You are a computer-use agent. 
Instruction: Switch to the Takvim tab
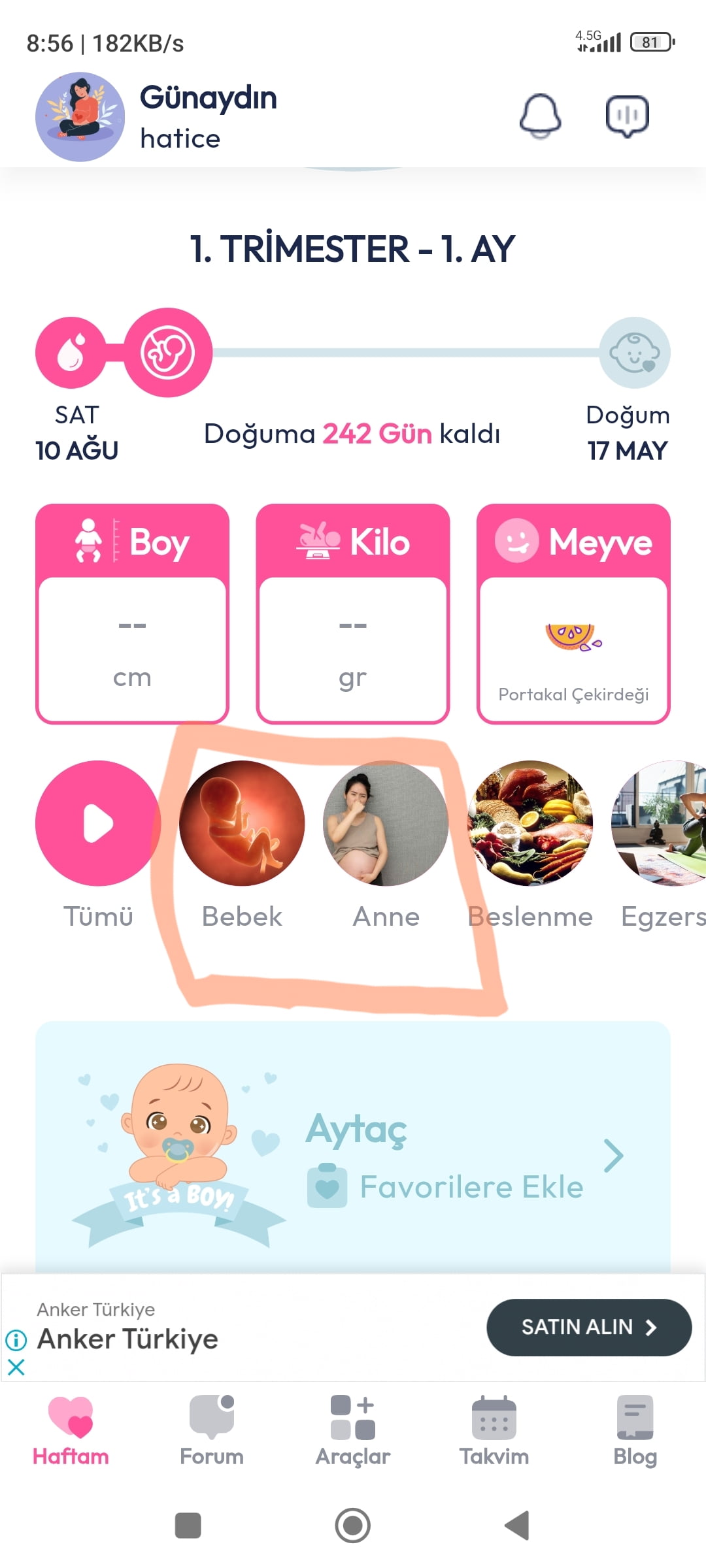point(494,1431)
